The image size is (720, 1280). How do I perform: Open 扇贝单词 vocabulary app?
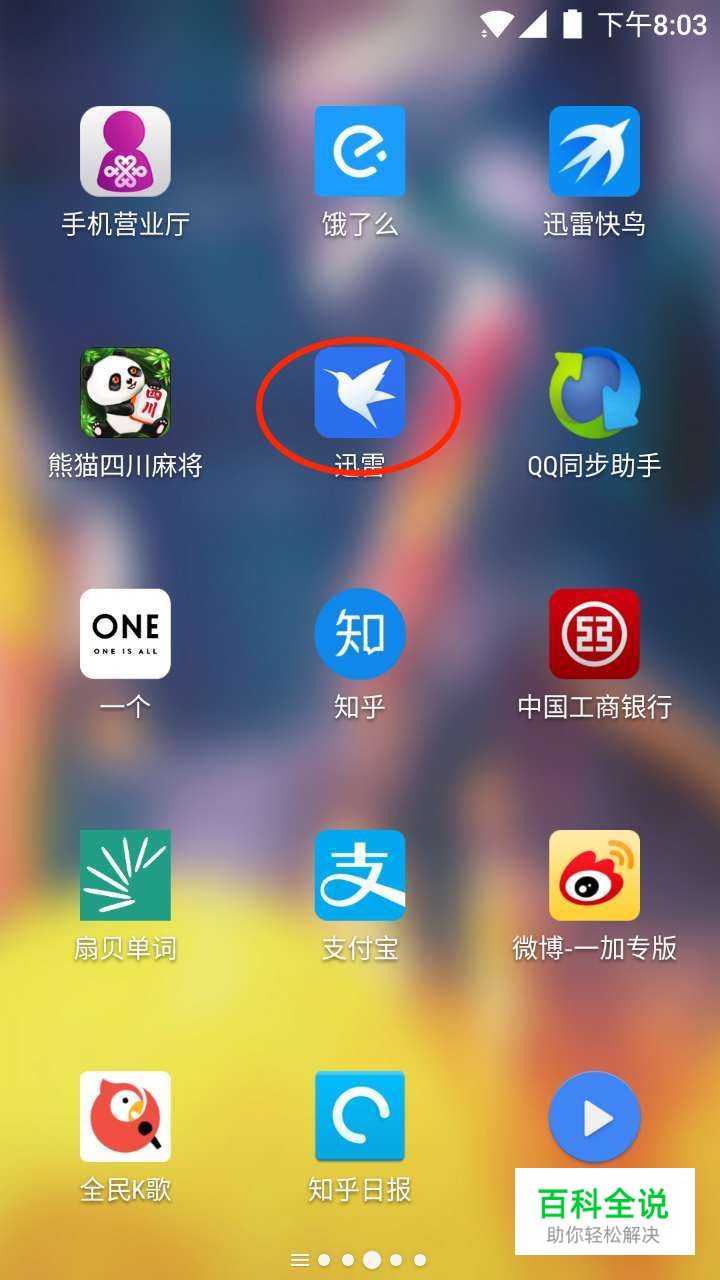[x=125, y=875]
